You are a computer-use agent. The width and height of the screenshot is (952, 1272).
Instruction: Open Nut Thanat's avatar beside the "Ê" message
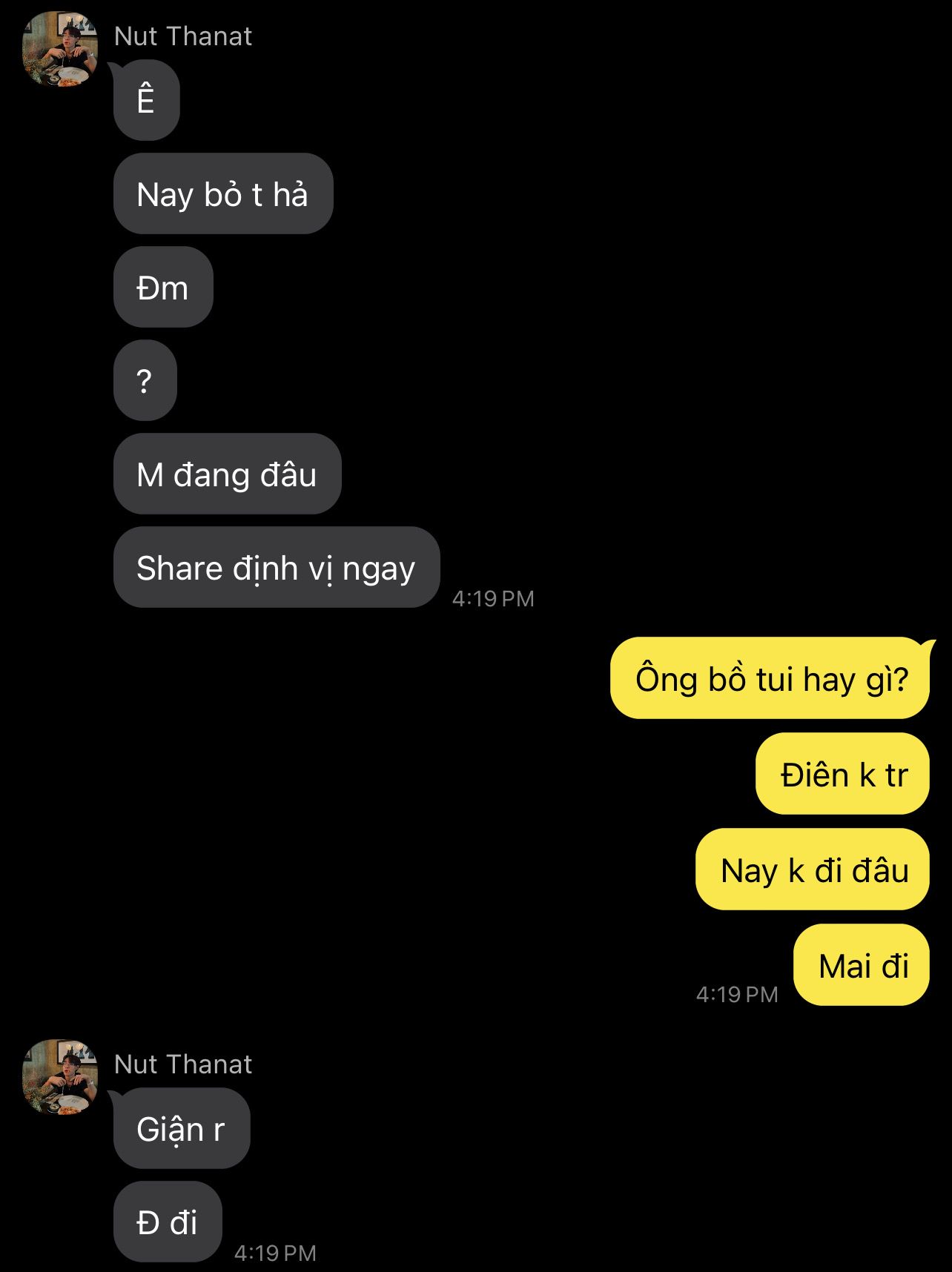pyautogui.click(x=60, y=50)
